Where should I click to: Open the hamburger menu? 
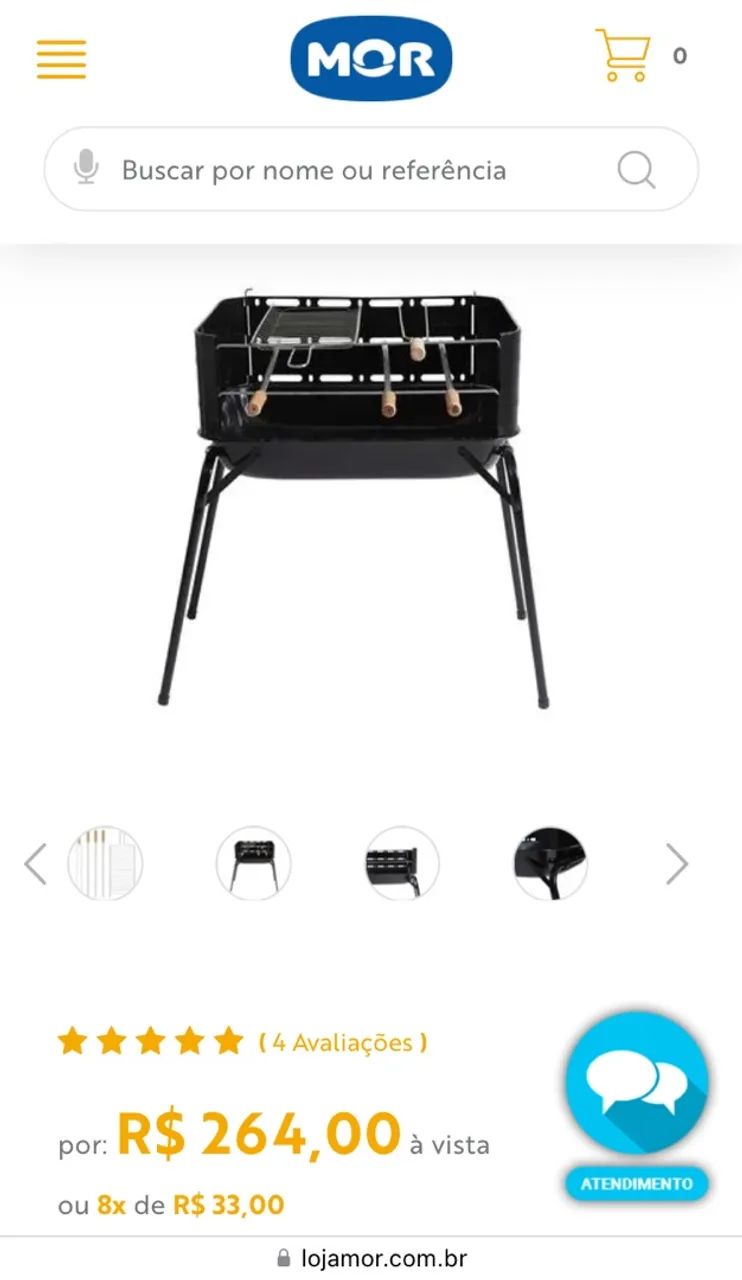tap(62, 59)
